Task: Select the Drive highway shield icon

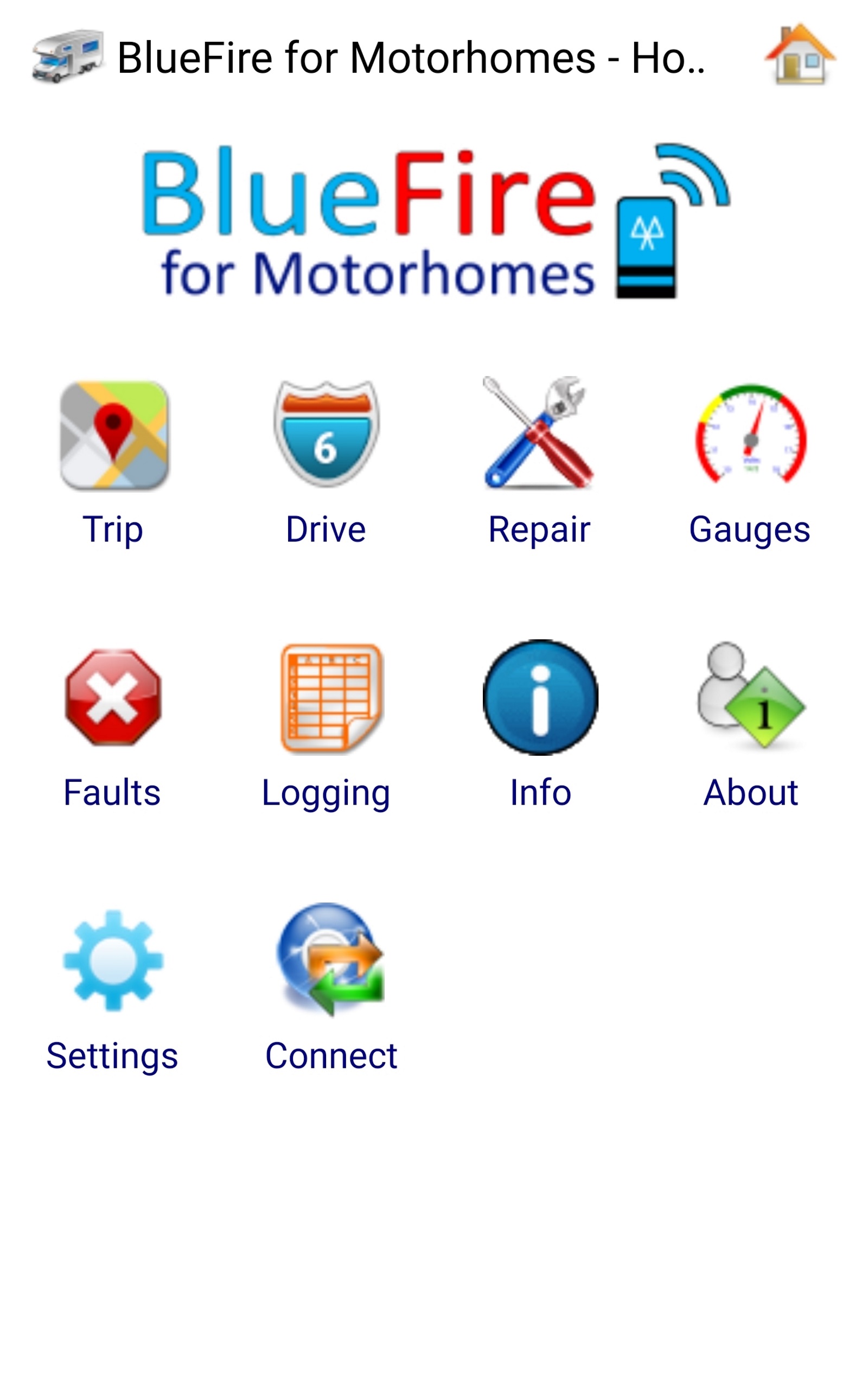Action: [x=327, y=435]
